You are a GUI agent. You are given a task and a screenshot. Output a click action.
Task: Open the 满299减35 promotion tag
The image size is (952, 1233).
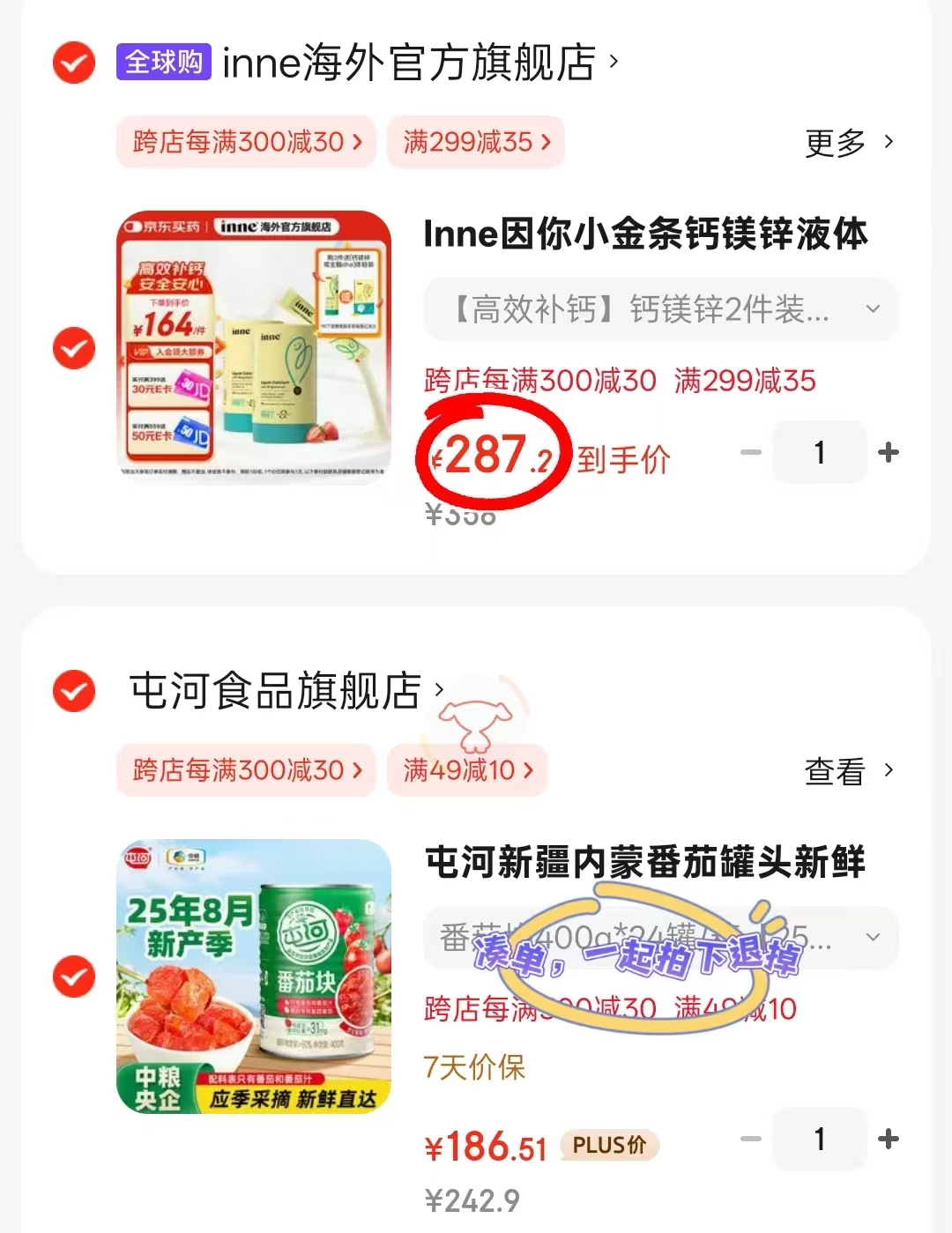[475, 142]
